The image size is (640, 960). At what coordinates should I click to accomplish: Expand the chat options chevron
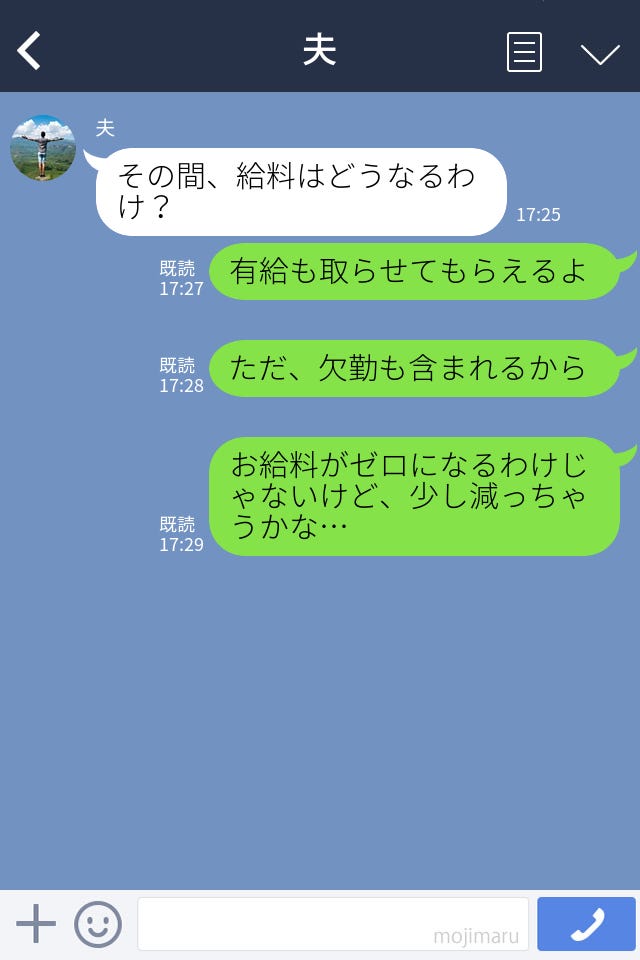pyautogui.click(x=600, y=54)
